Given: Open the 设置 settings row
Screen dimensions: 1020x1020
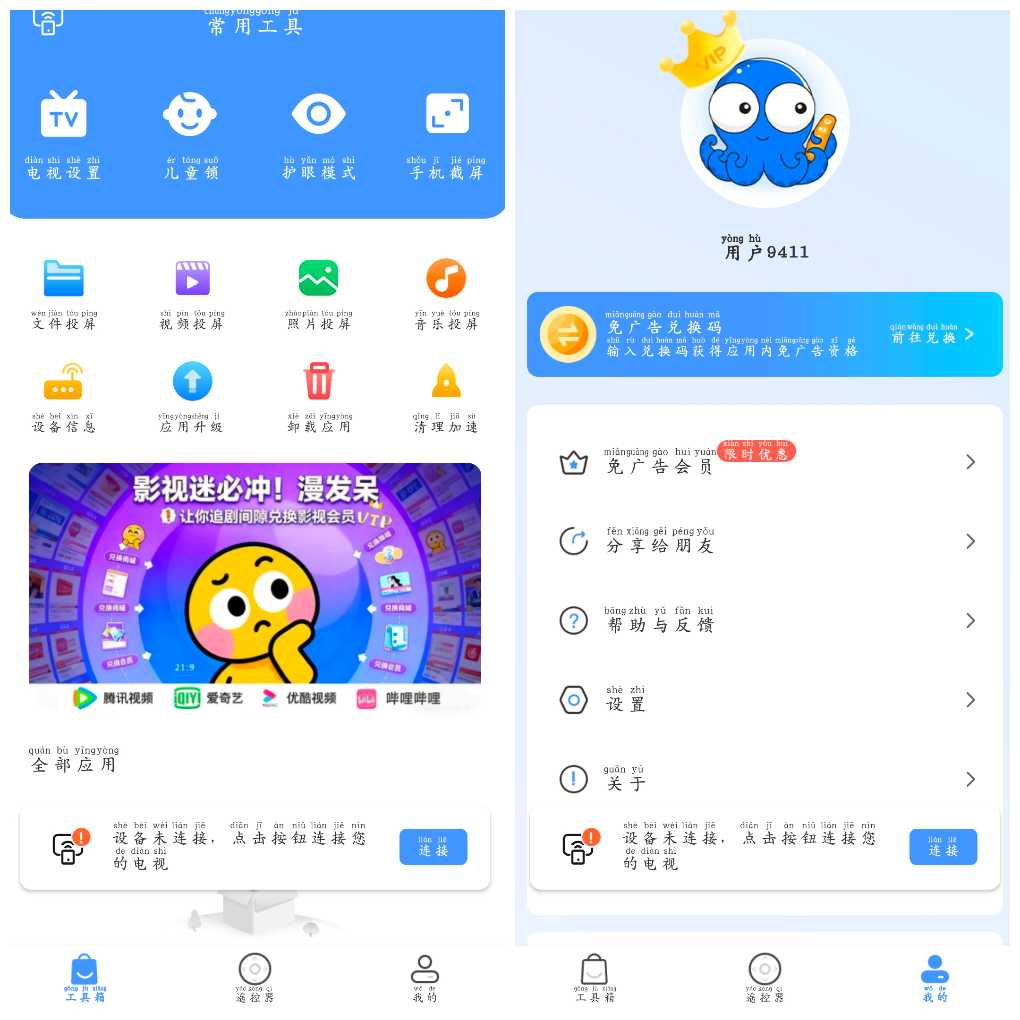Looking at the screenshot, I should (x=765, y=700).
